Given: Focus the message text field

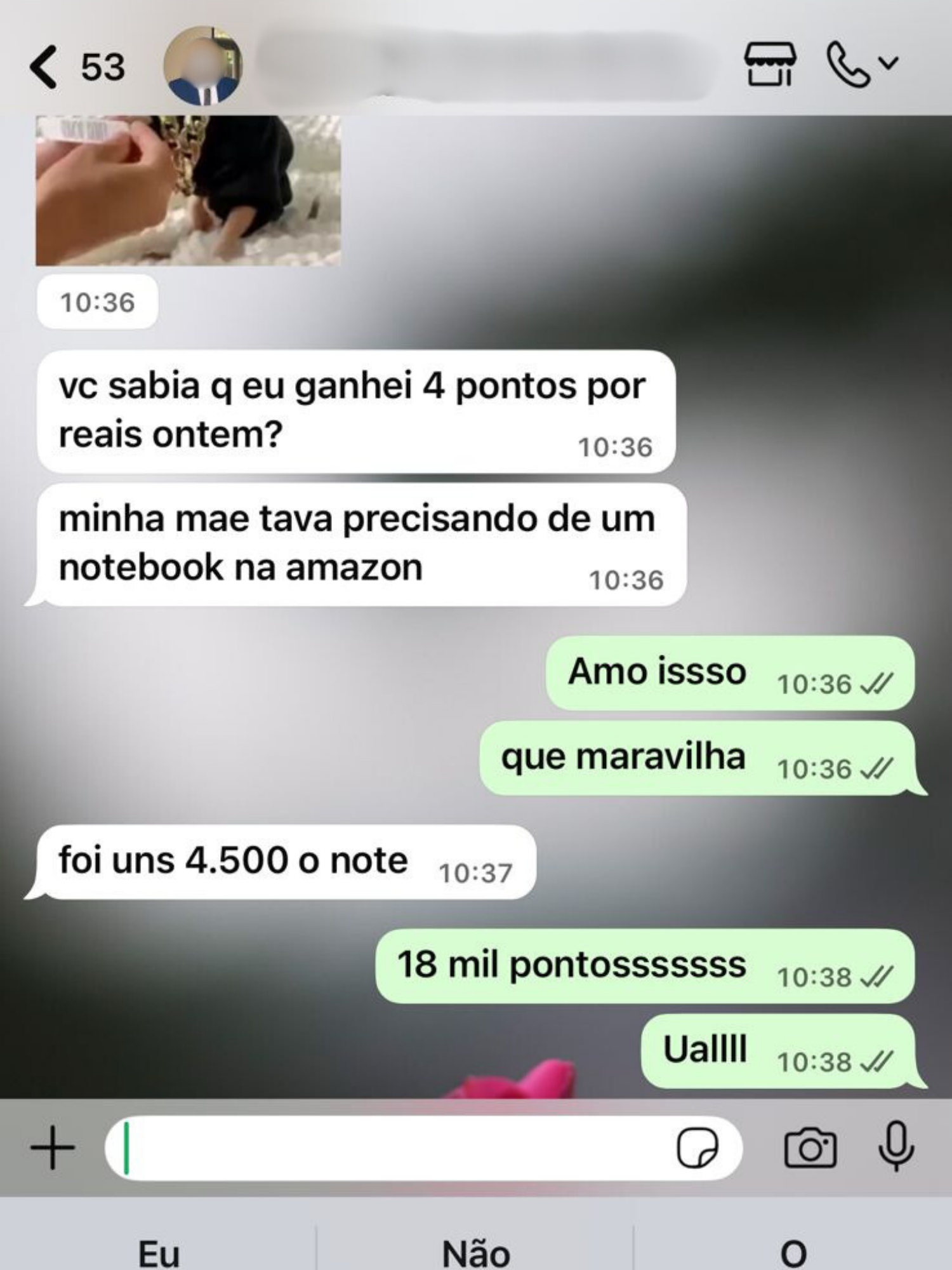Looking at the screenshot, I should coord(393,1148).
